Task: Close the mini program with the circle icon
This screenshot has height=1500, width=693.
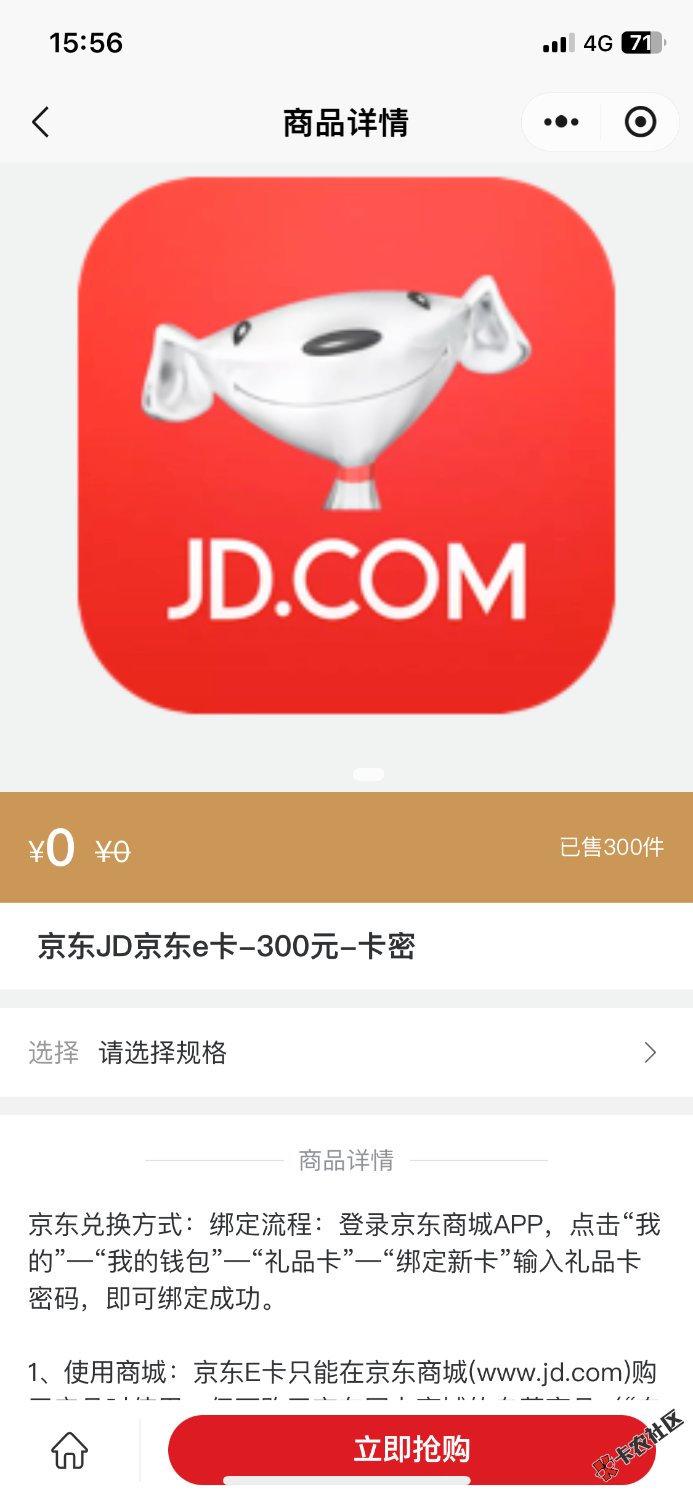Action: [640, 122]
